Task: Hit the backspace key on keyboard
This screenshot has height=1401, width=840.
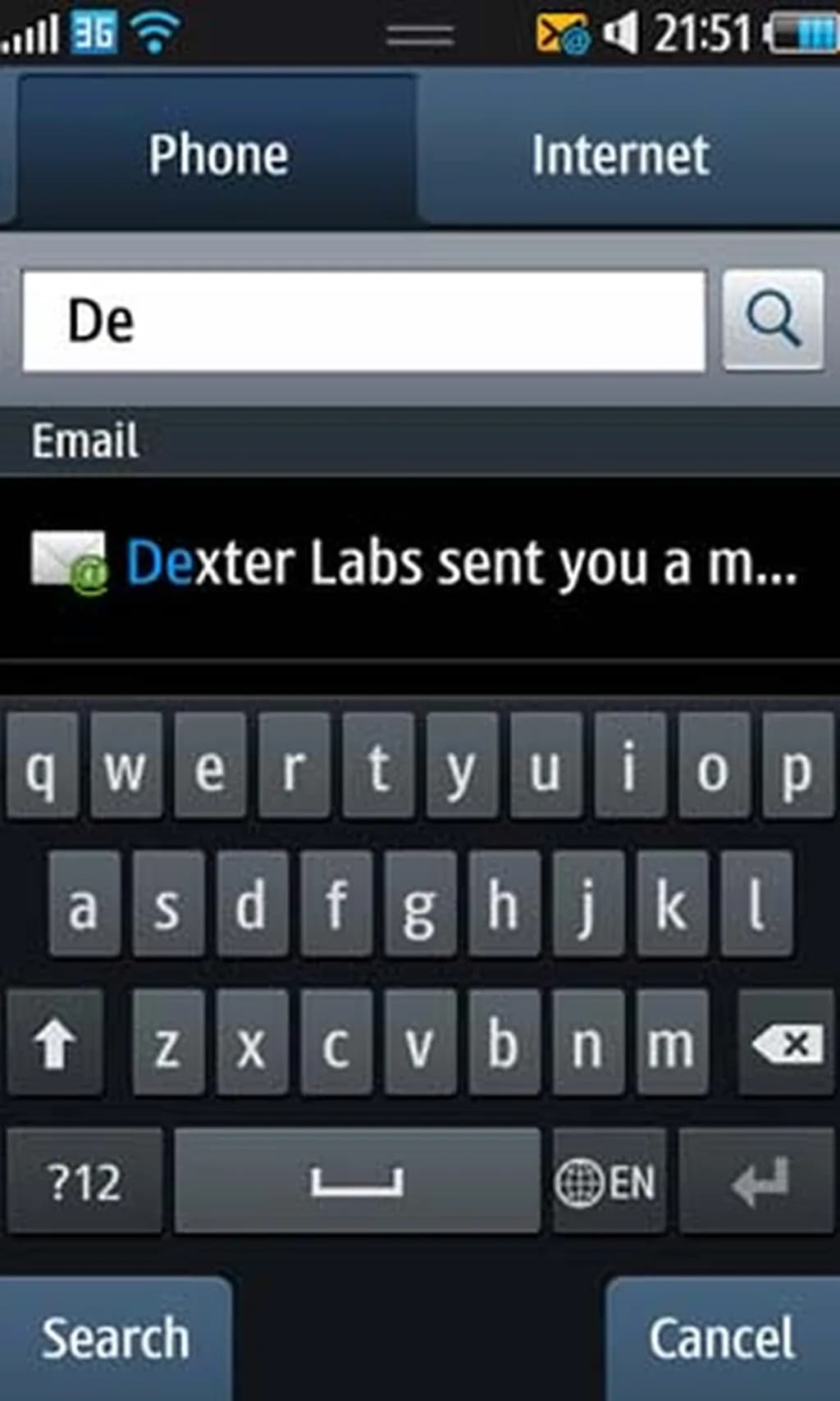Action: pos(787,1043)
